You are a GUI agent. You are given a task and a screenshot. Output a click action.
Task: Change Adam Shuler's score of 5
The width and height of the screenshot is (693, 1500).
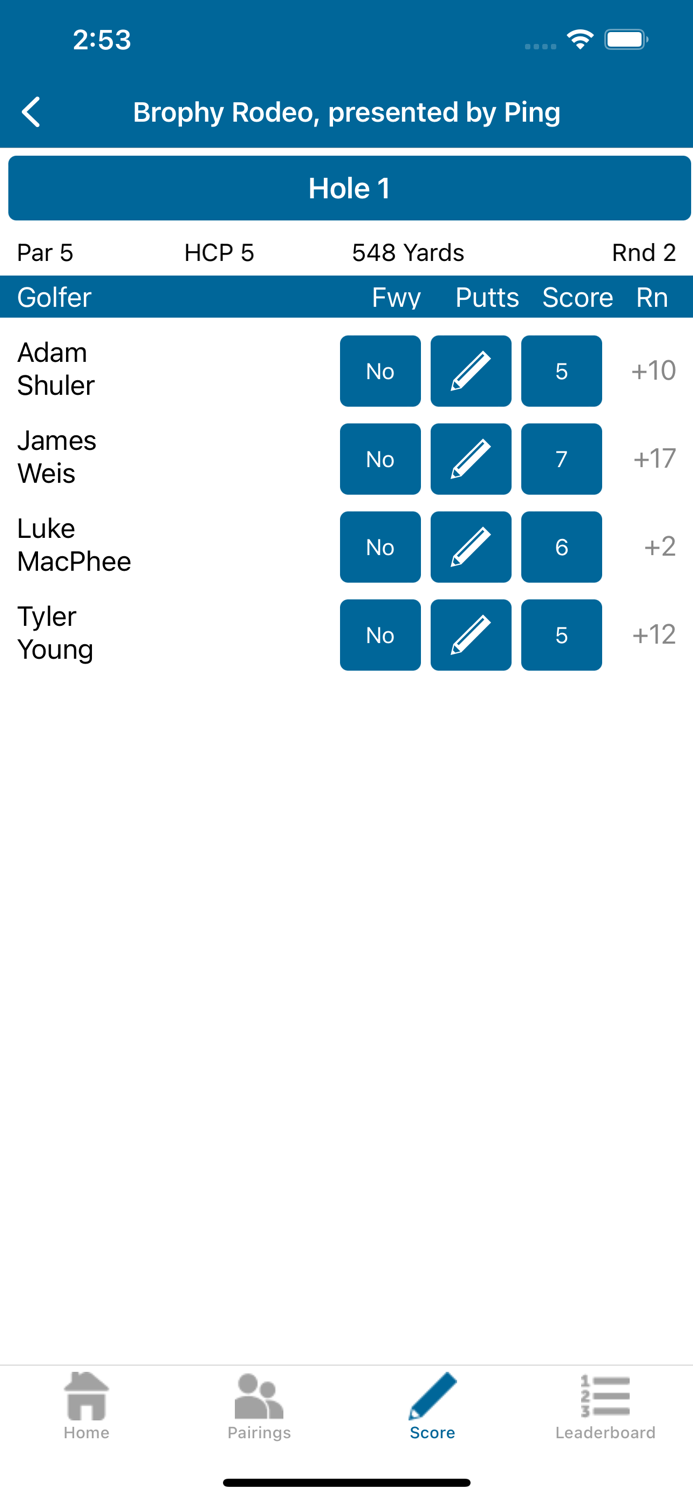[561, 371]
